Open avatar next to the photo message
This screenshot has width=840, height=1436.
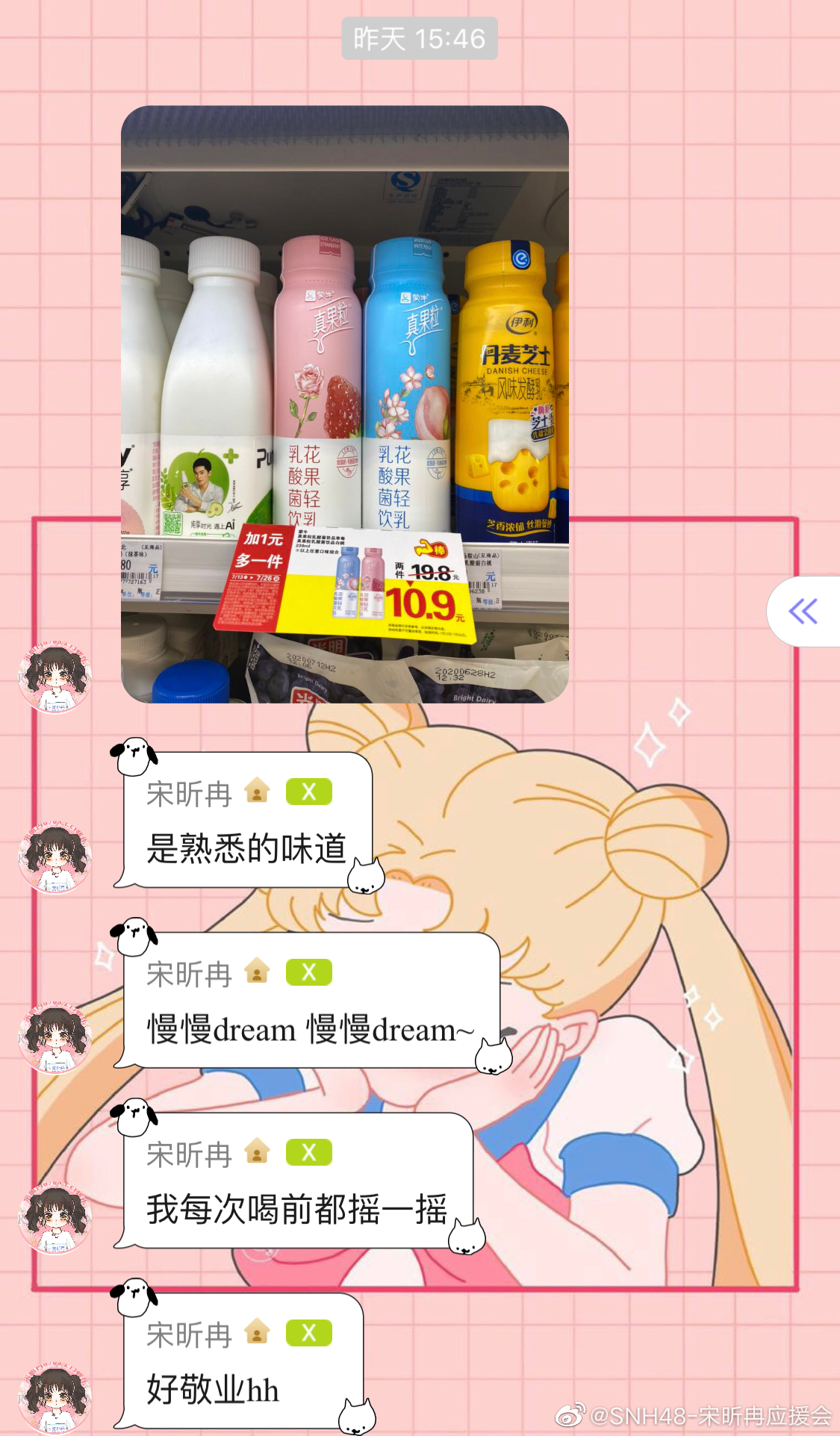55,676
